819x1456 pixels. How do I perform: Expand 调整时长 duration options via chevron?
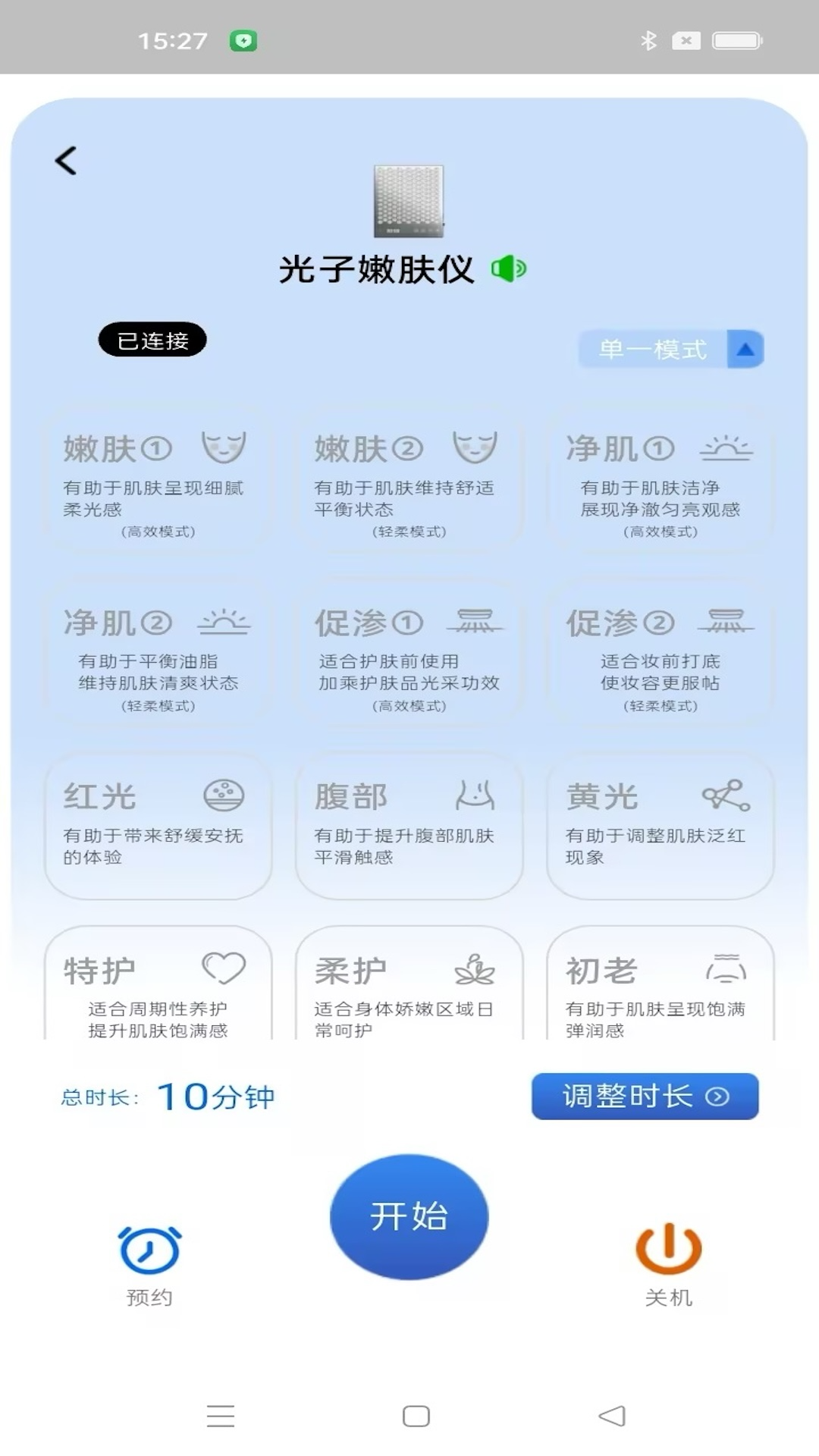point(716,1095)
